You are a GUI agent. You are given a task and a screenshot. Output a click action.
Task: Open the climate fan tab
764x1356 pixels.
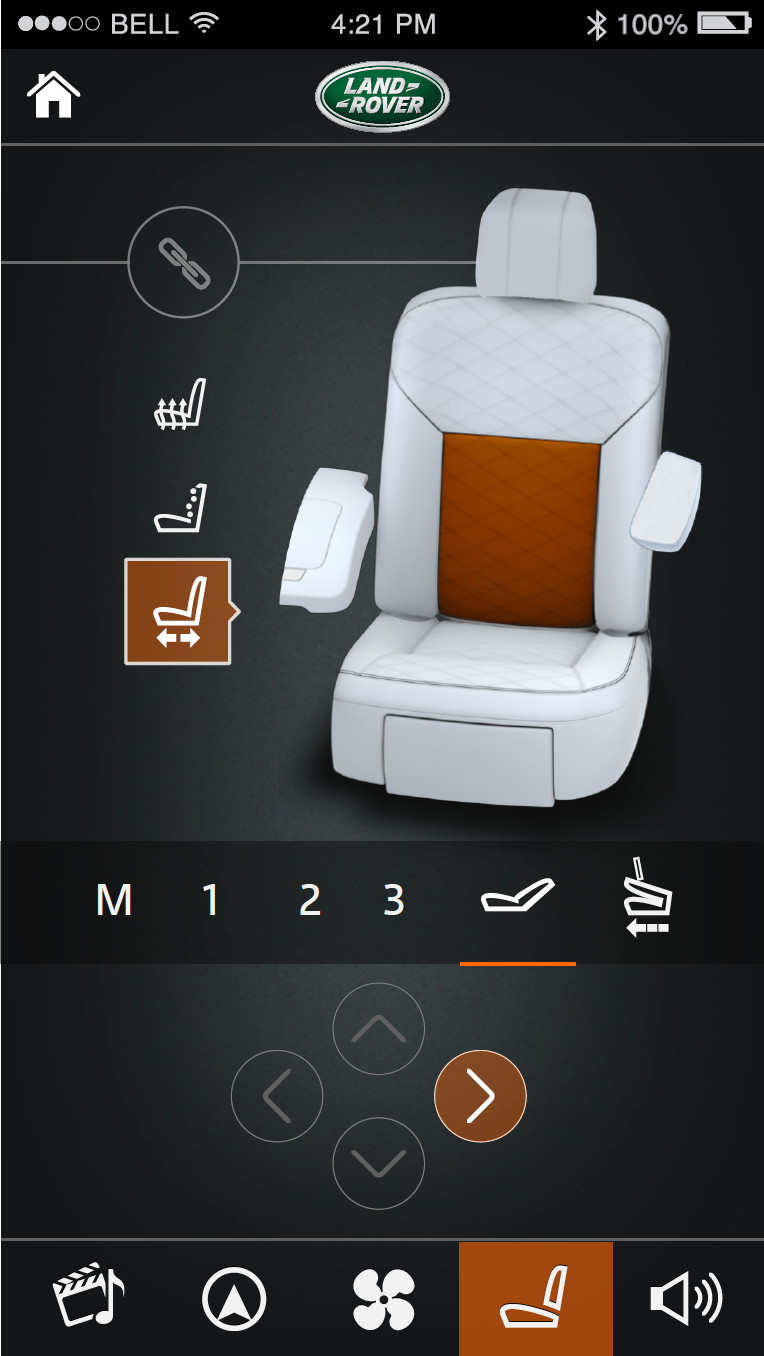[383, 1298]
